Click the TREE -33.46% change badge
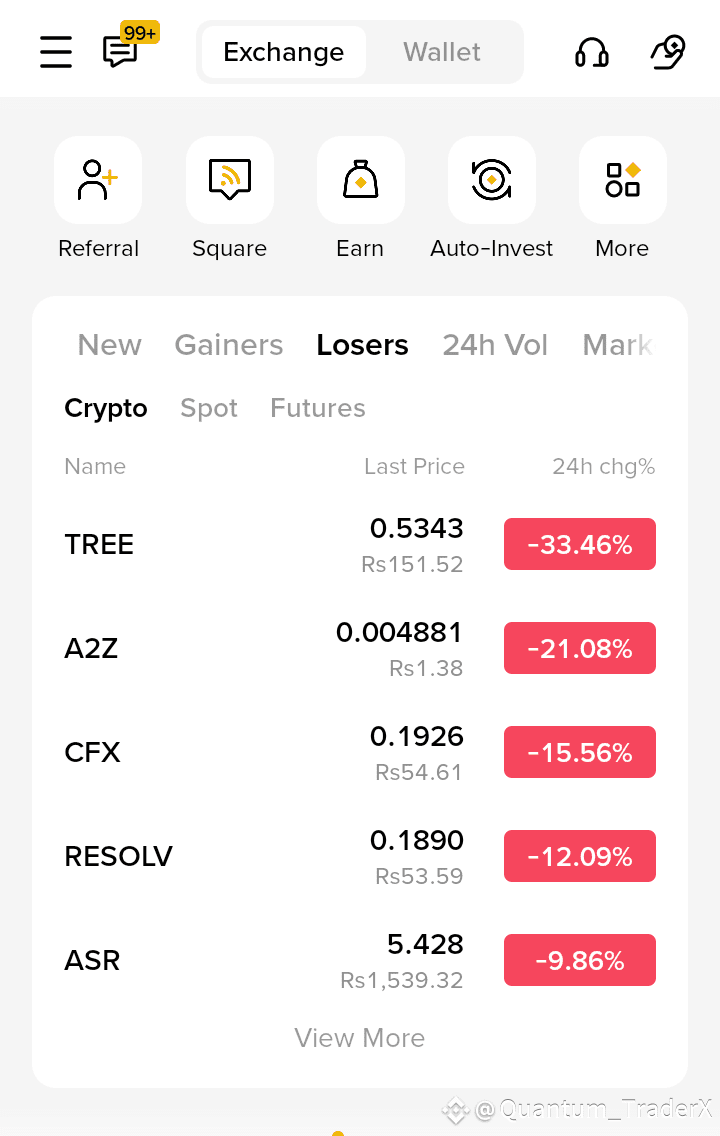 [x=579, y=544]
